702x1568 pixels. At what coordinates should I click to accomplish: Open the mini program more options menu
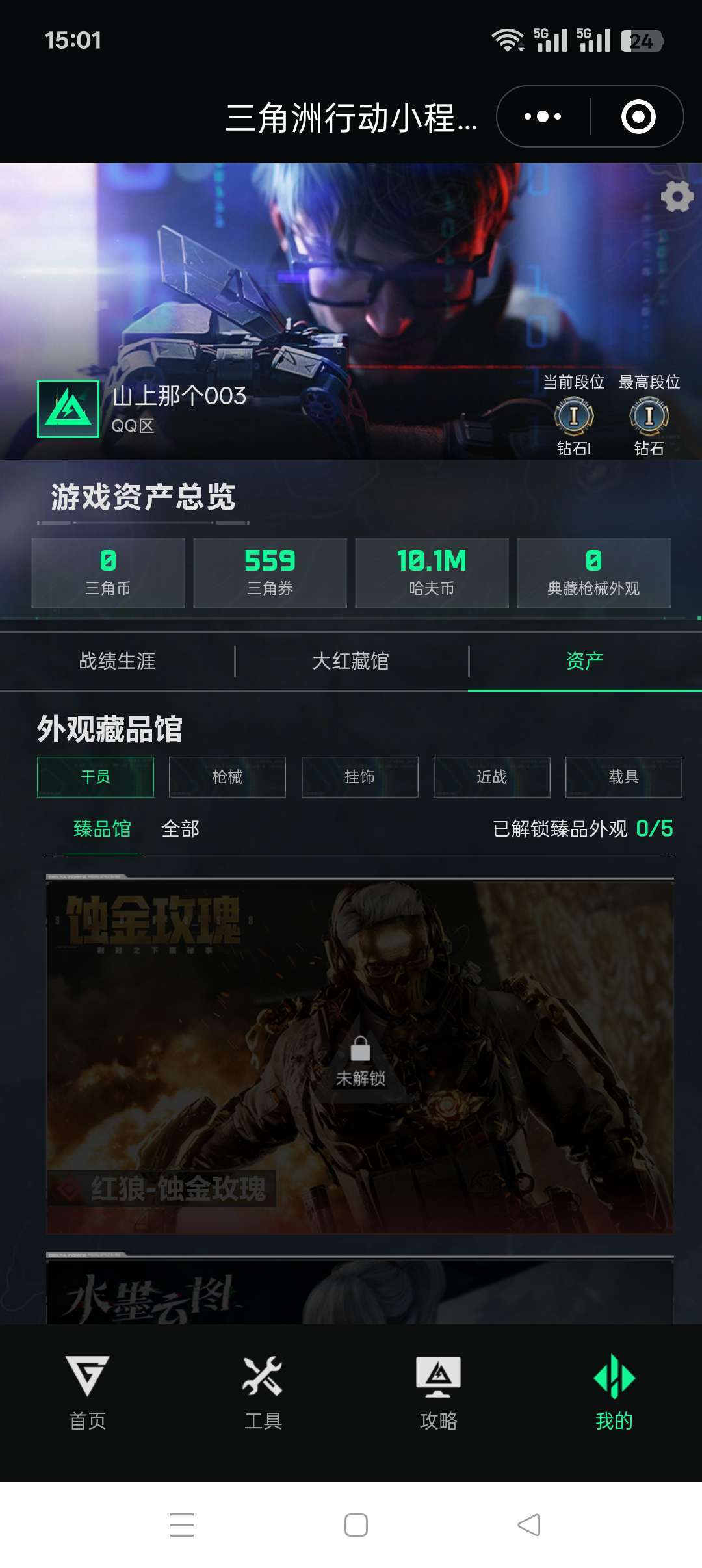543,117
